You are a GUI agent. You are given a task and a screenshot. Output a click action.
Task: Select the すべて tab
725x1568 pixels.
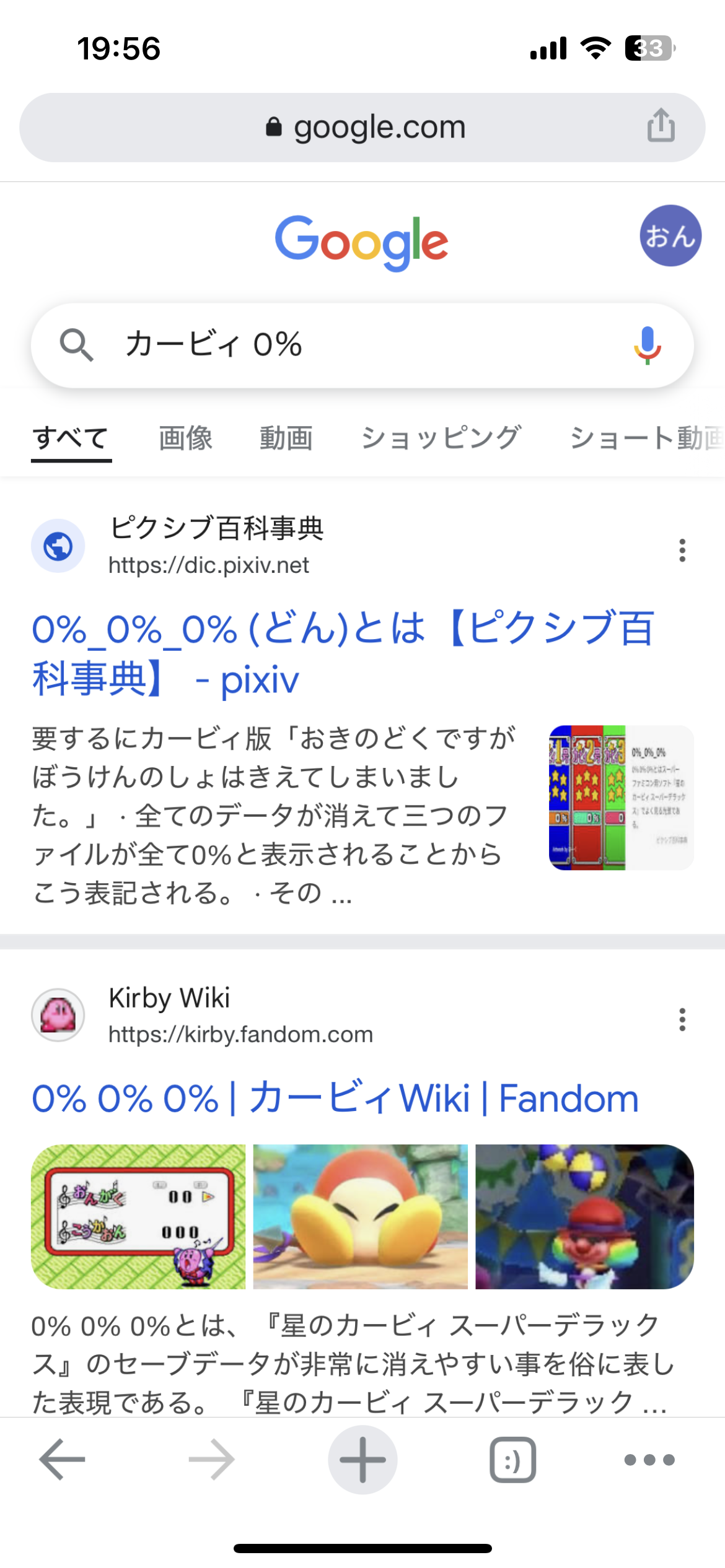coord(71,438)
